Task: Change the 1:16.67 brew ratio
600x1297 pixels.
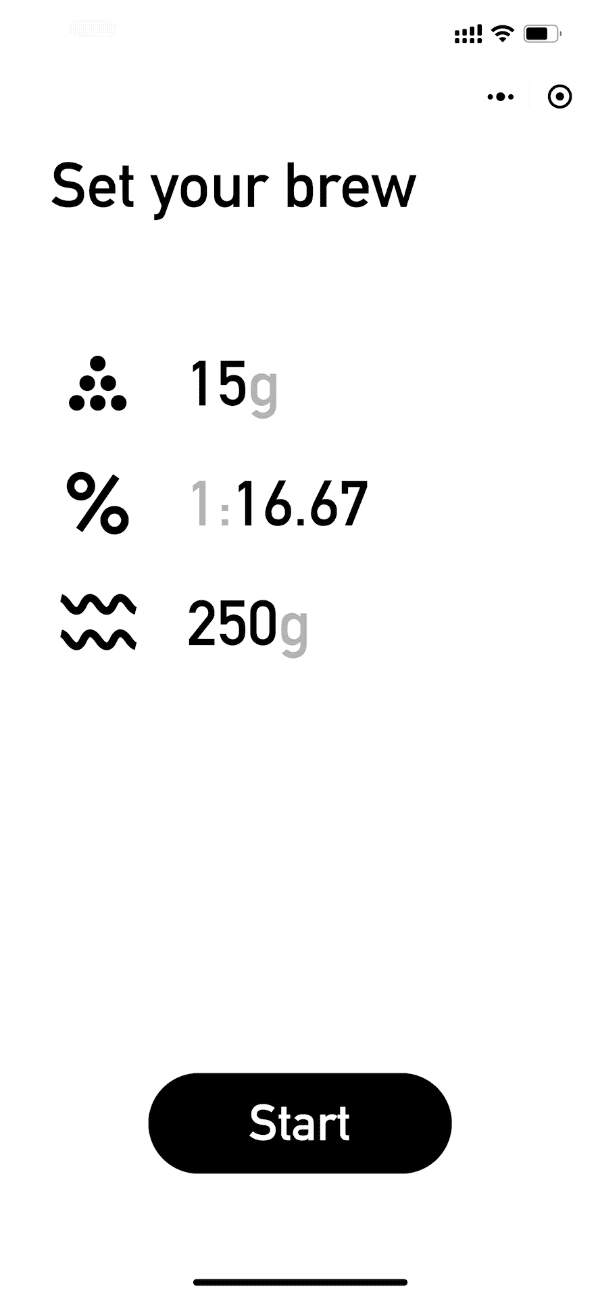Action: pos(279,505)
